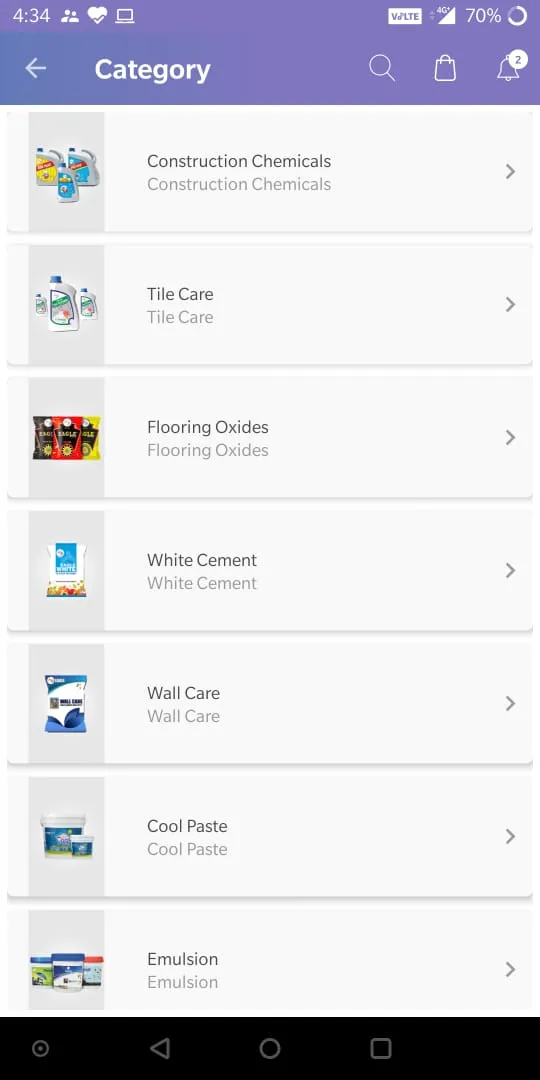
Task: Go back using the top arrow
Action: click(x=36, y=68)
